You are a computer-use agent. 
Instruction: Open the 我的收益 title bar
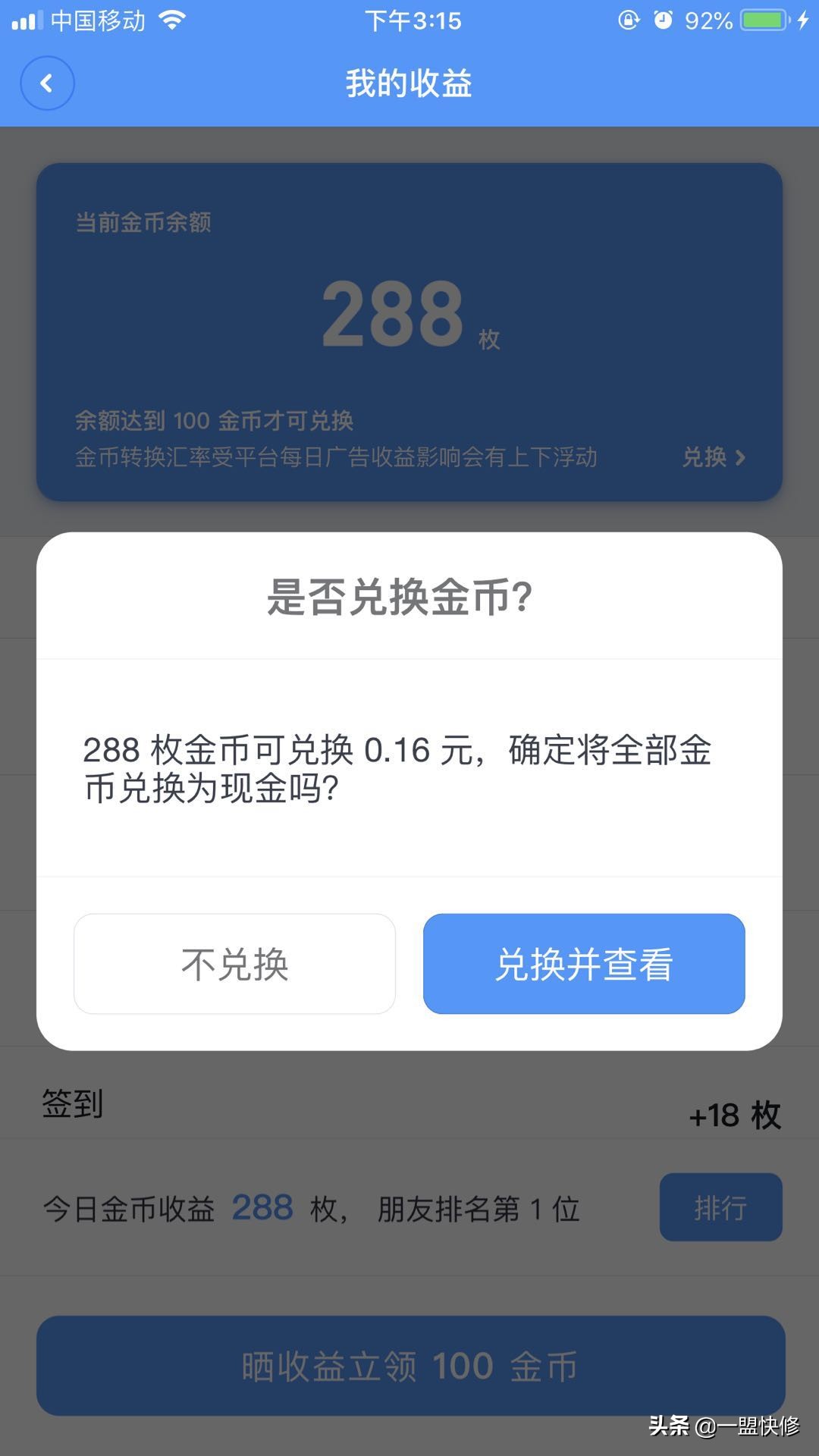tap(409, 83)
